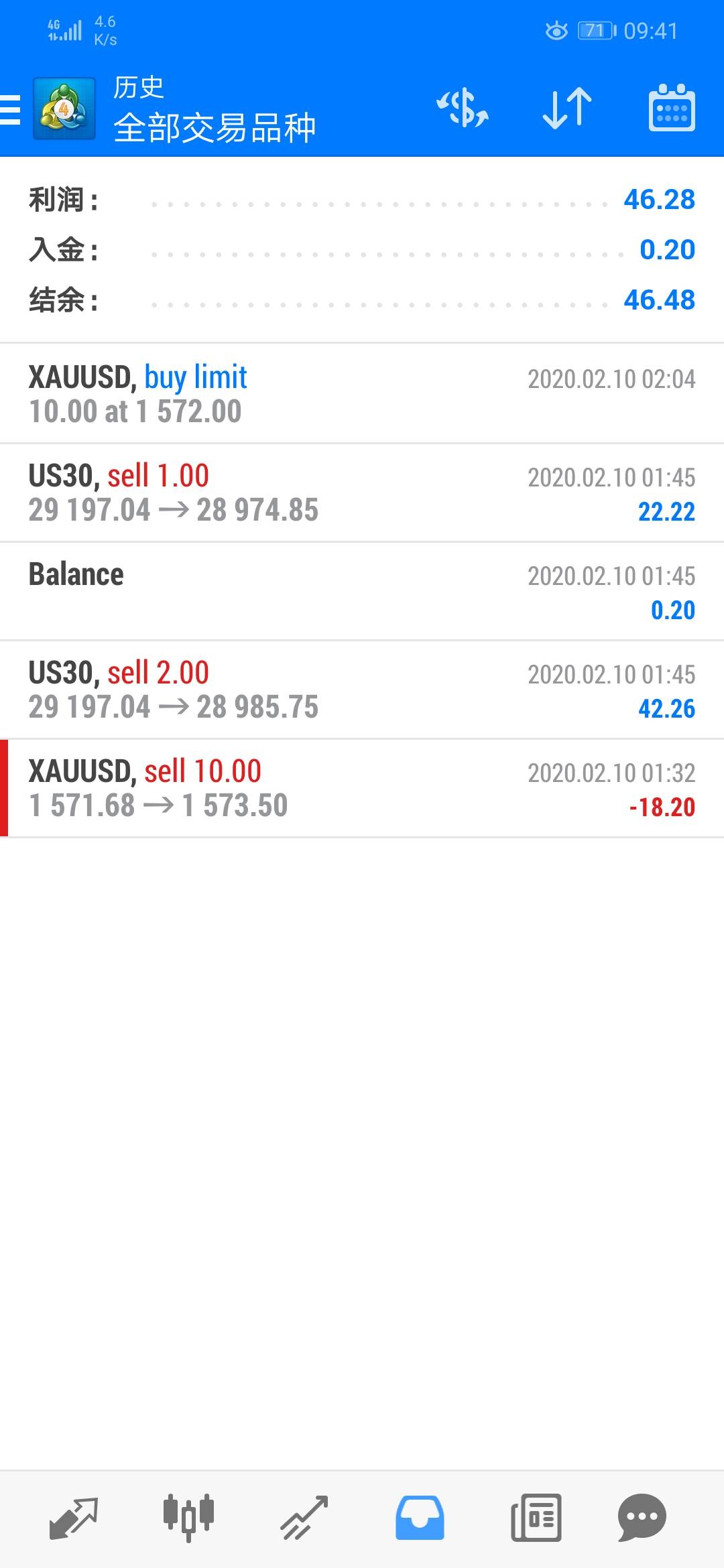Open the chat messages tab
Screen dimensions: 724x1568
point(642,1518)
